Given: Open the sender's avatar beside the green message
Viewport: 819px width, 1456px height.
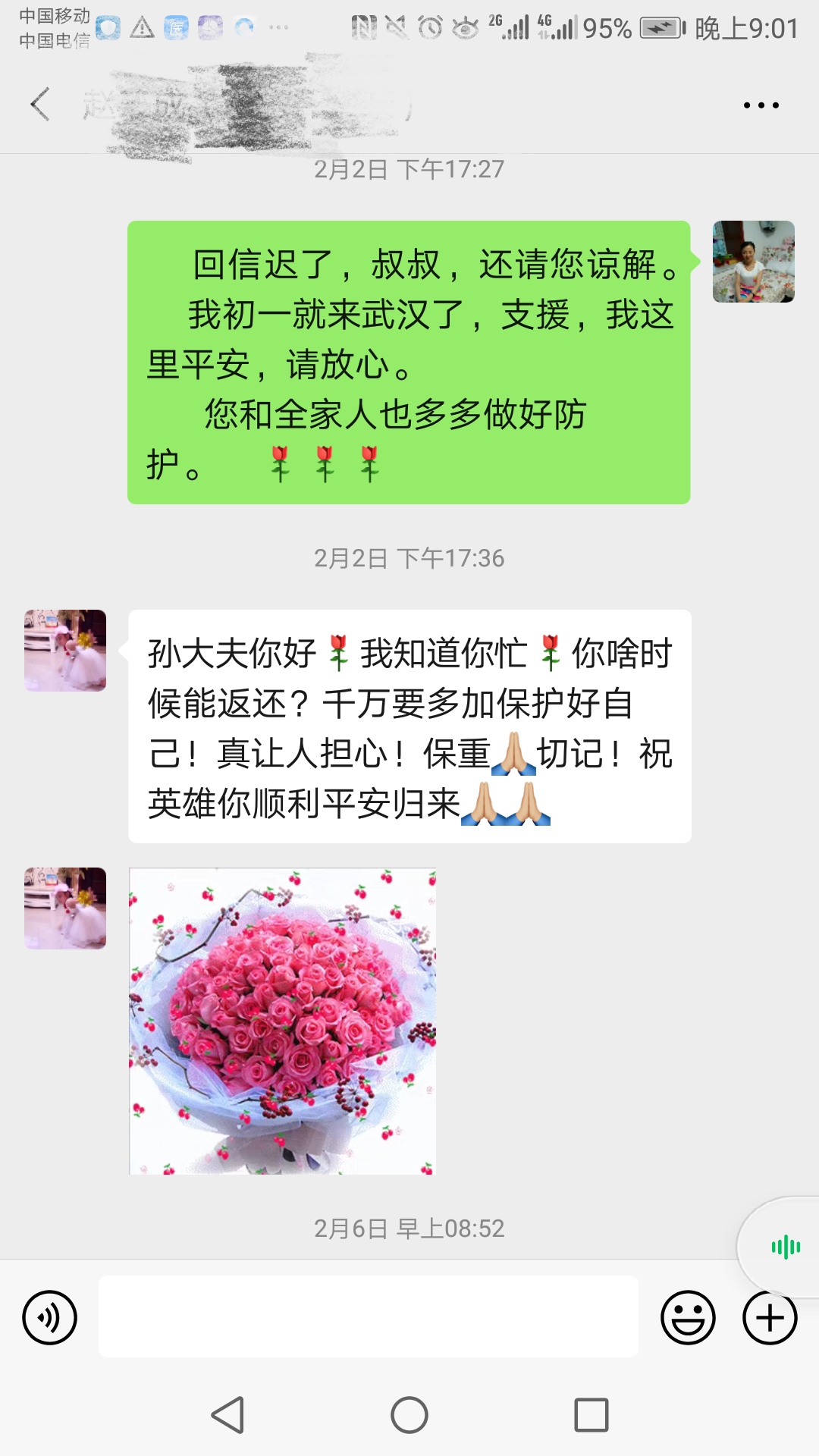Looking at the screenshot, I should click(753, 262).
